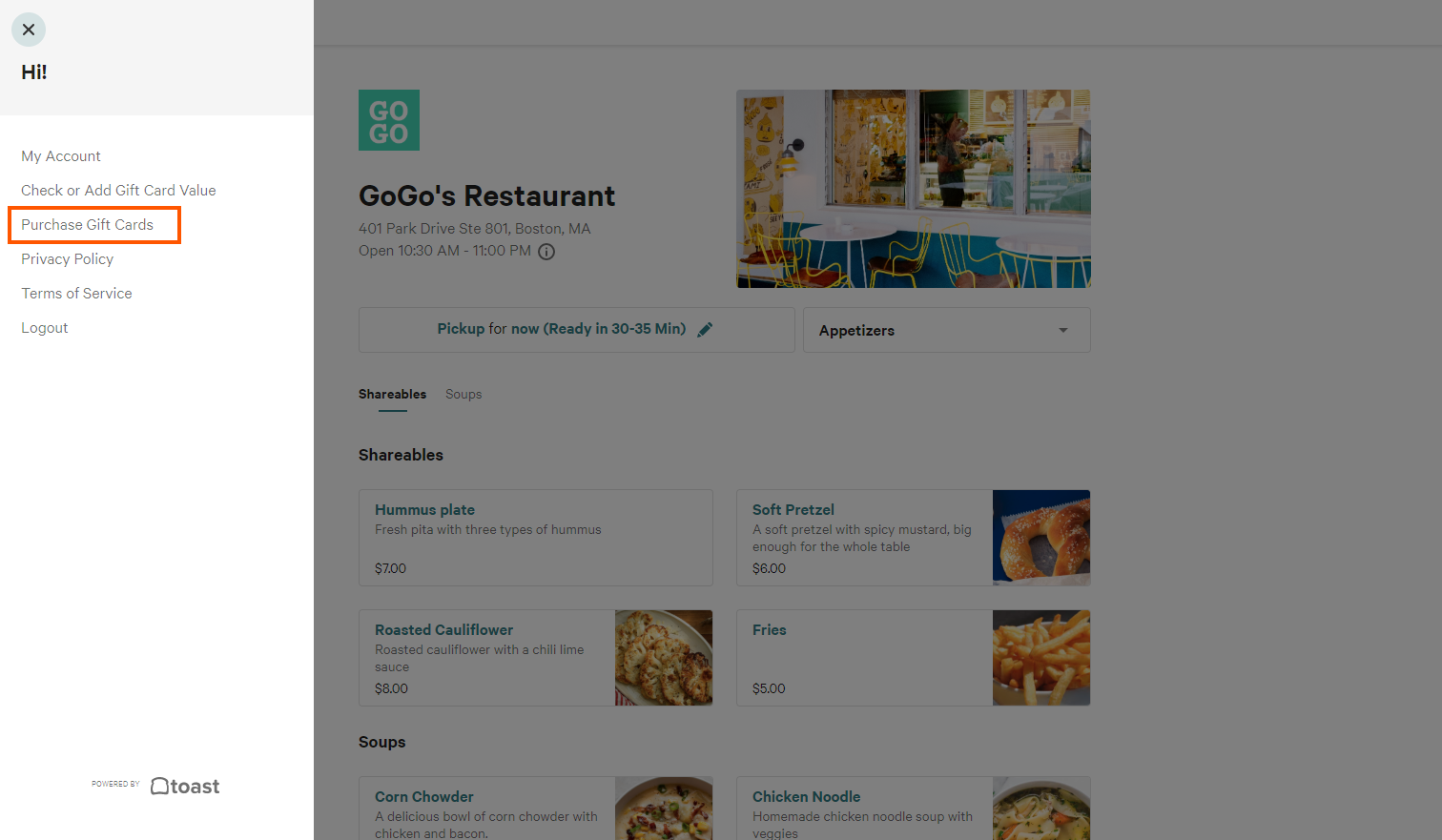View the Terms of Service
Viewport: 1442px width, 840px height.
tap(77, 294)
